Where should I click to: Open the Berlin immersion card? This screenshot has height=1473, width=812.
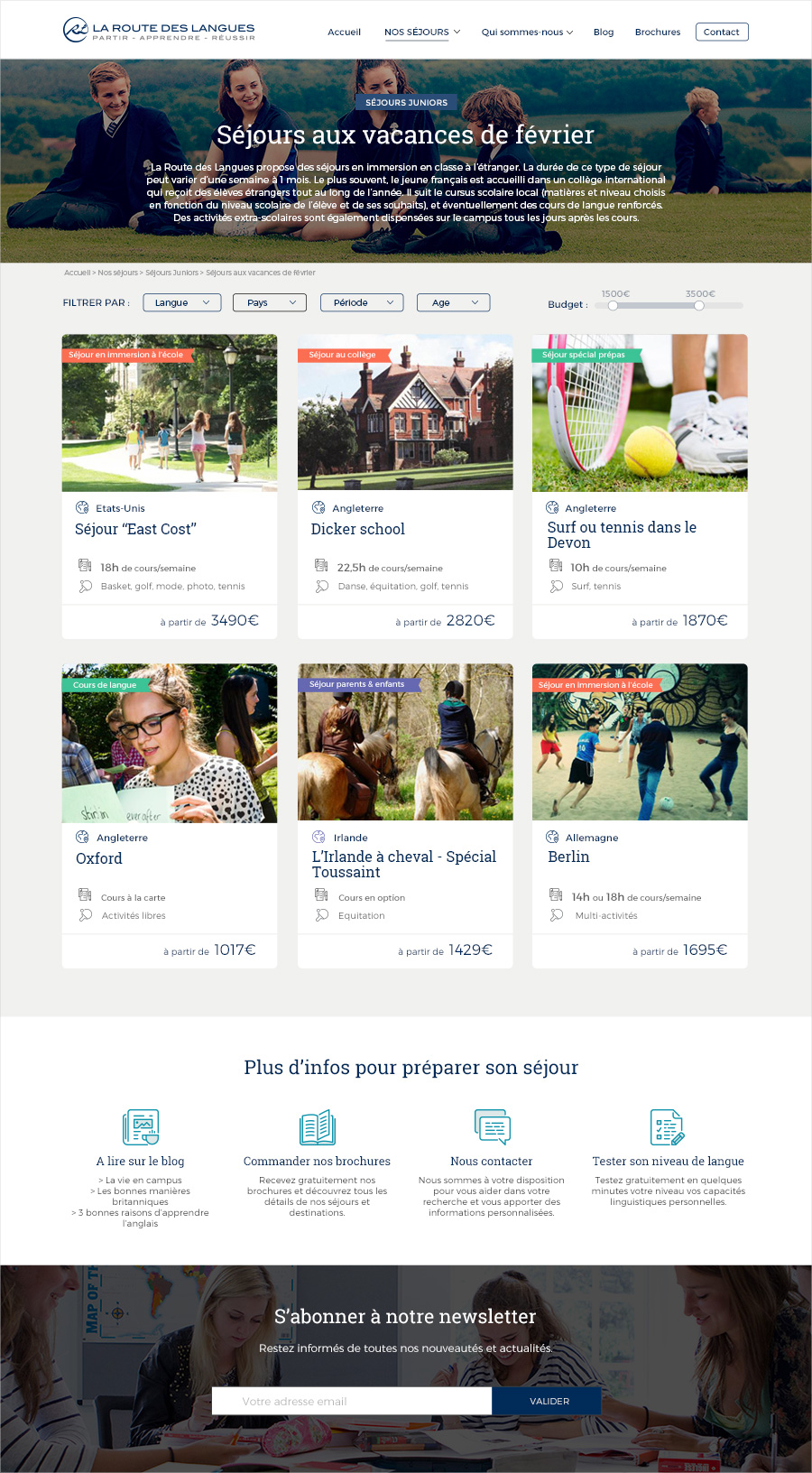click(568, 857)
